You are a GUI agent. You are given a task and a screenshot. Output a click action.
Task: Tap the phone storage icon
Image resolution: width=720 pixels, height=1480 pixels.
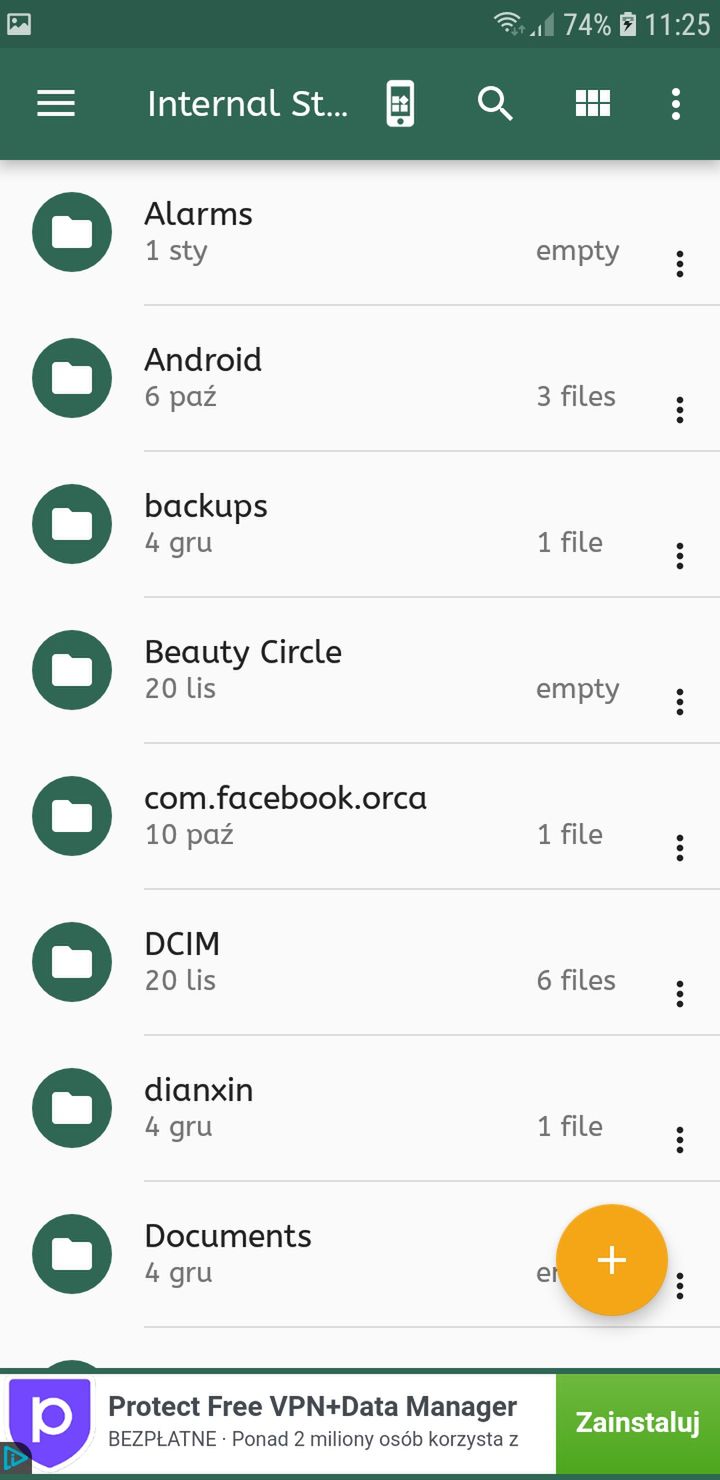pyautogui.click(x=400, y=104)
